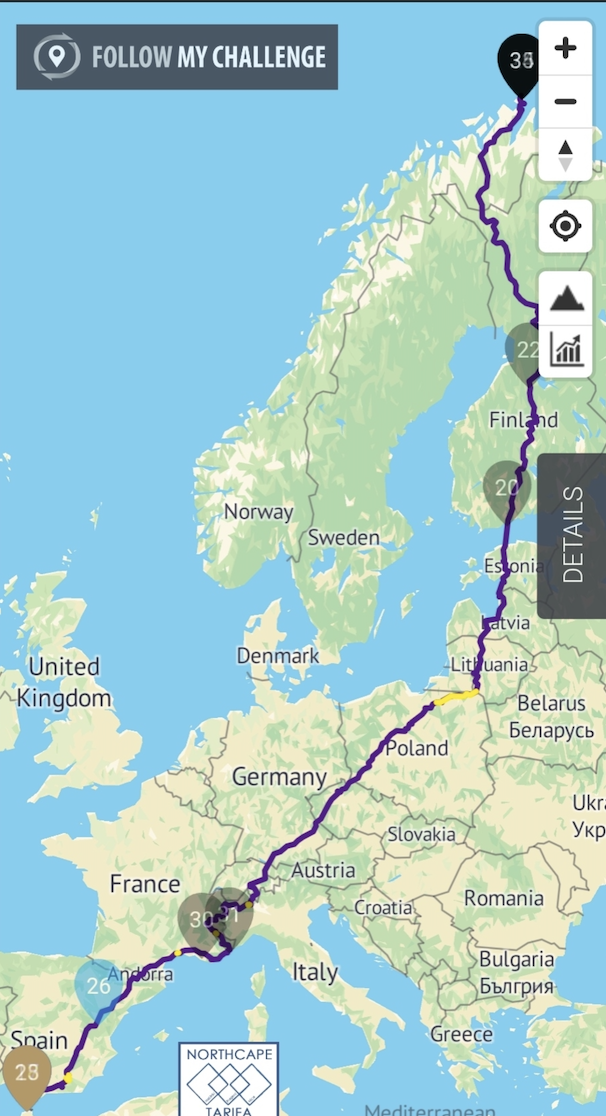606x1116 pixels.
Task: Select rider marker 28 near Tarifa
Action: 27,1074
